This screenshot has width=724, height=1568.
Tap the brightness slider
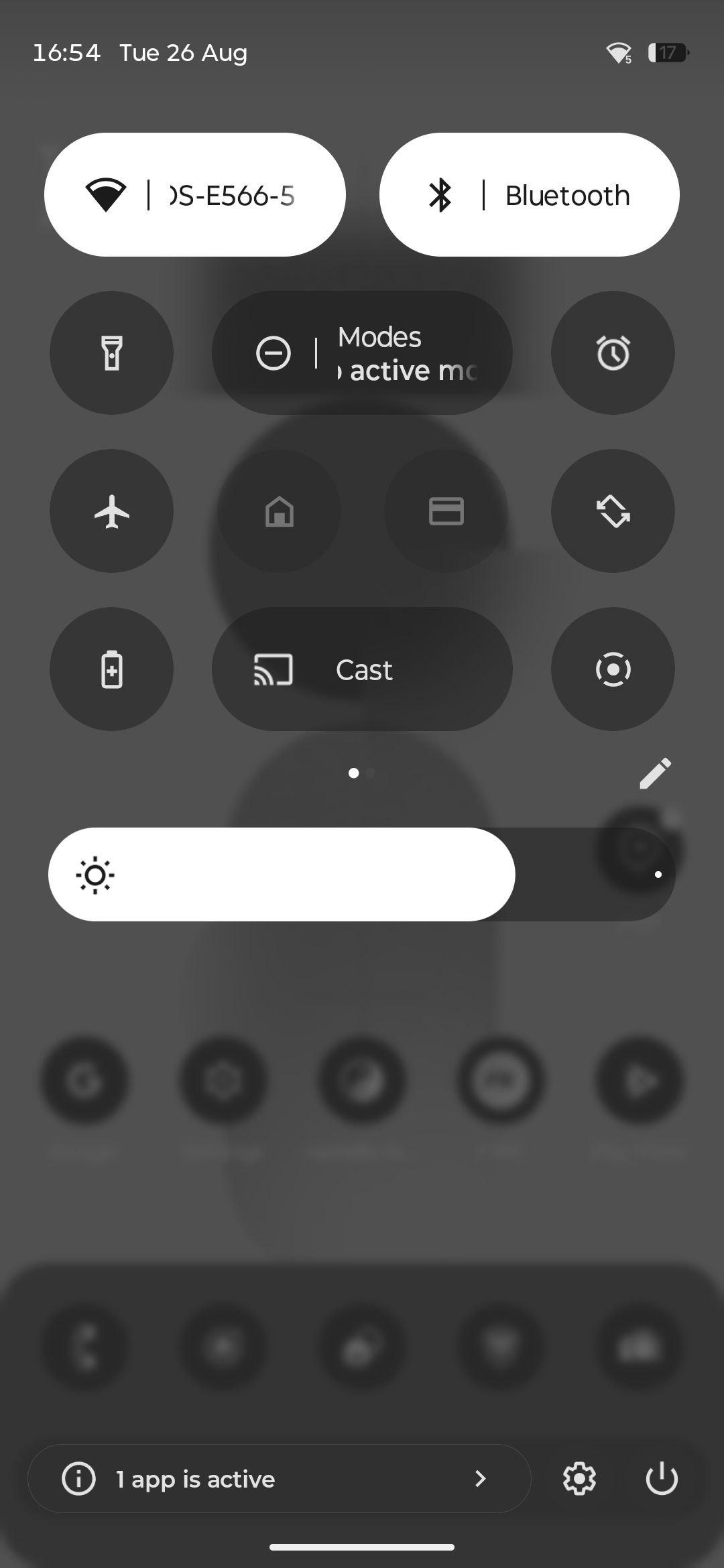coord(362,874)
